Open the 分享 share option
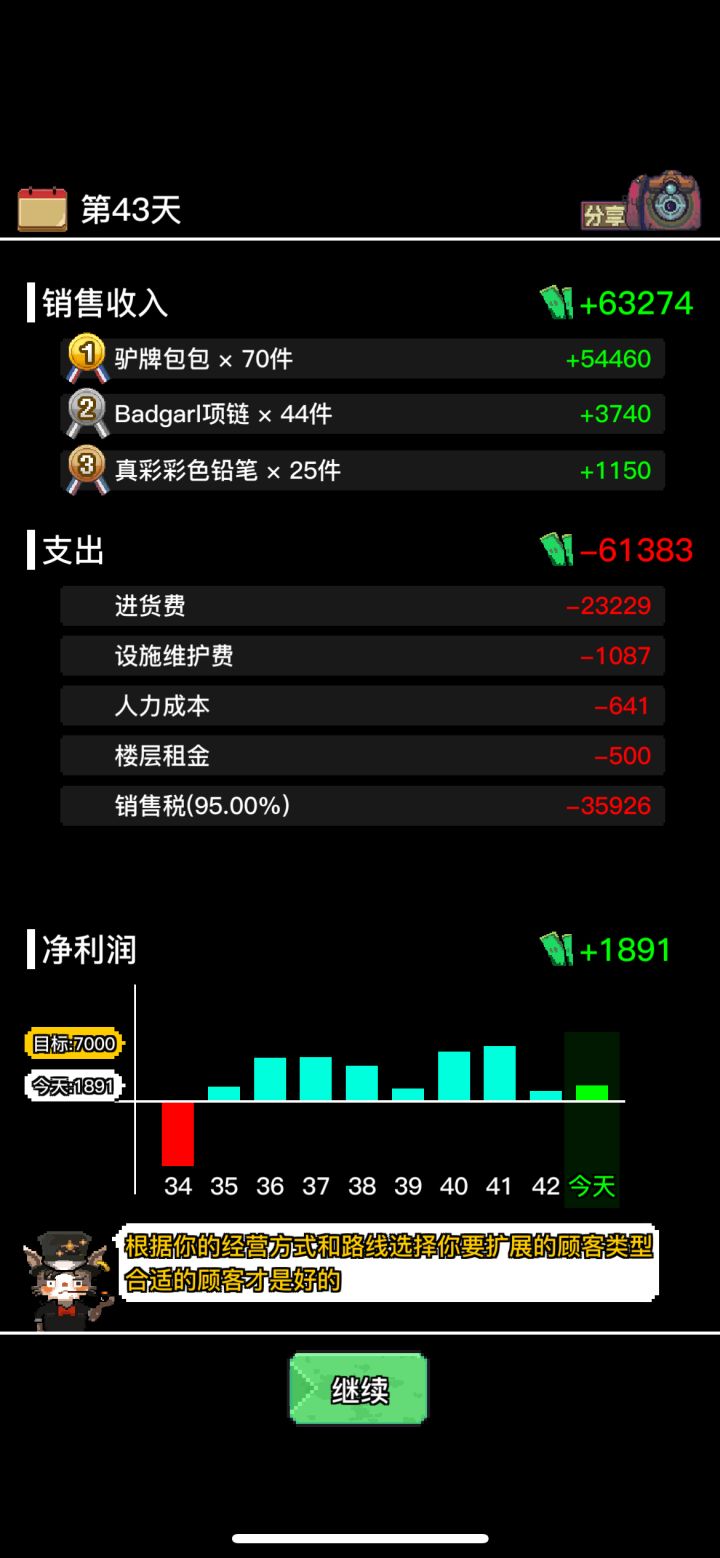The image size is (720, 1558). (x=604, y=212)
